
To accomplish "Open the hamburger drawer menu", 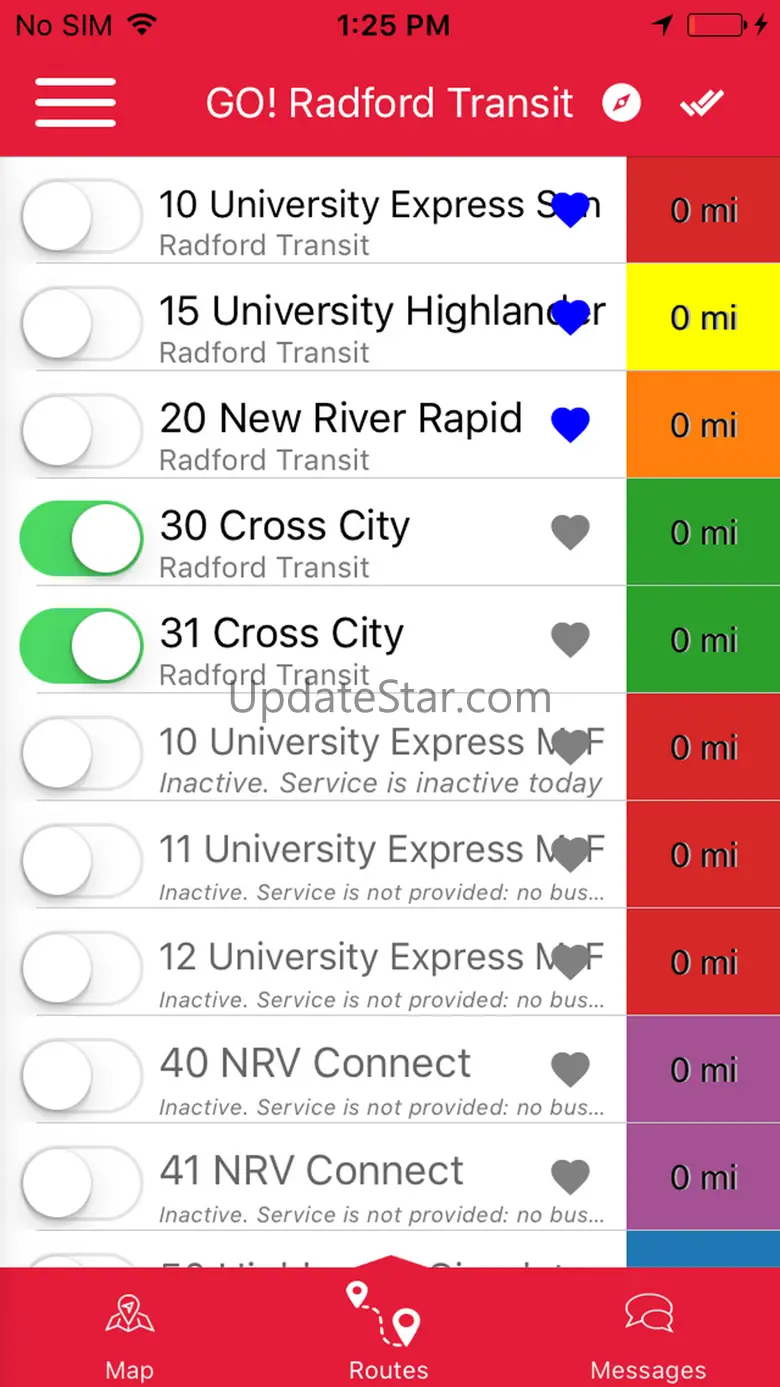I will 75,102.
